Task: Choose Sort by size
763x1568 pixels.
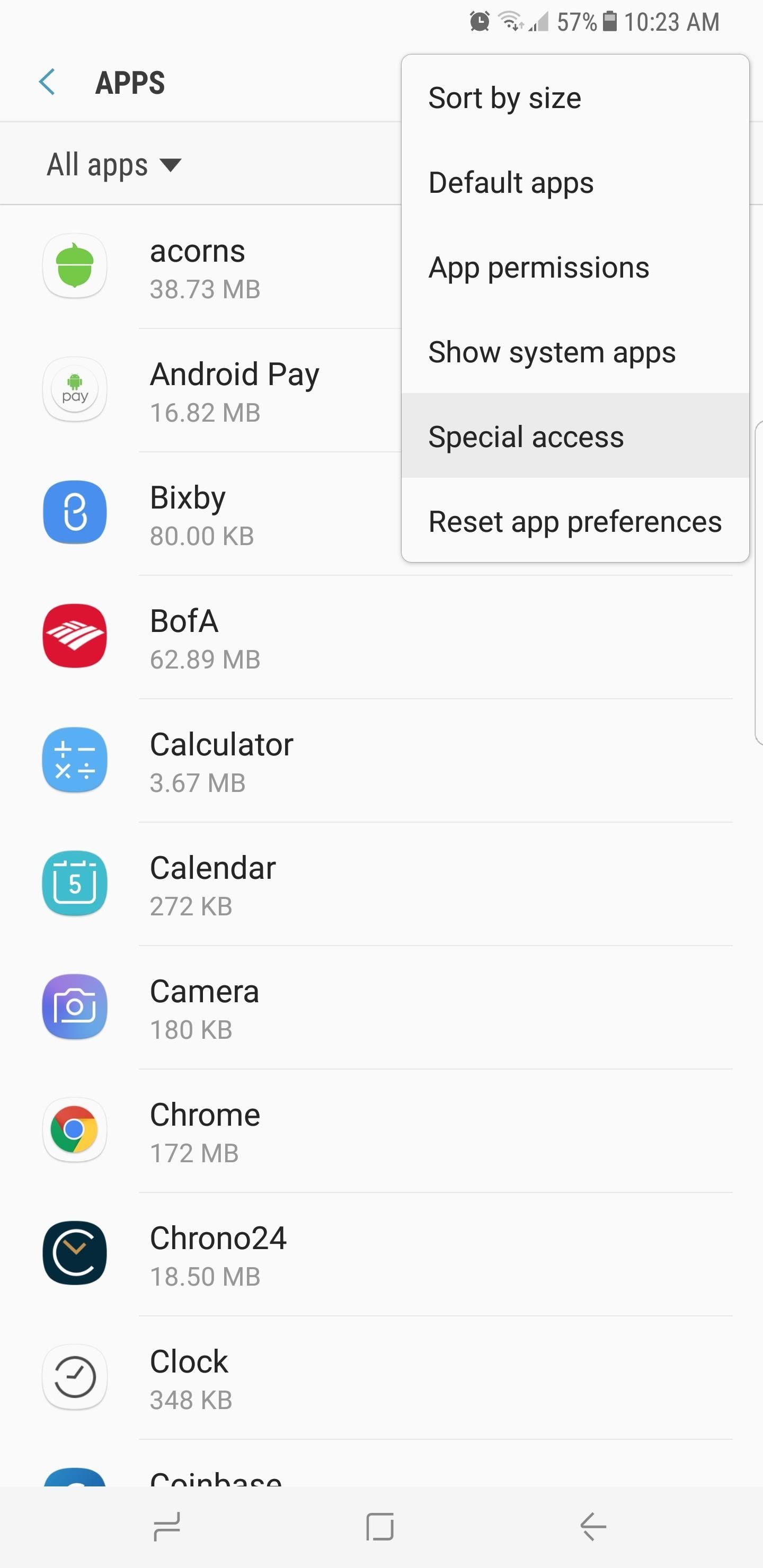Action: pos(504,97)
